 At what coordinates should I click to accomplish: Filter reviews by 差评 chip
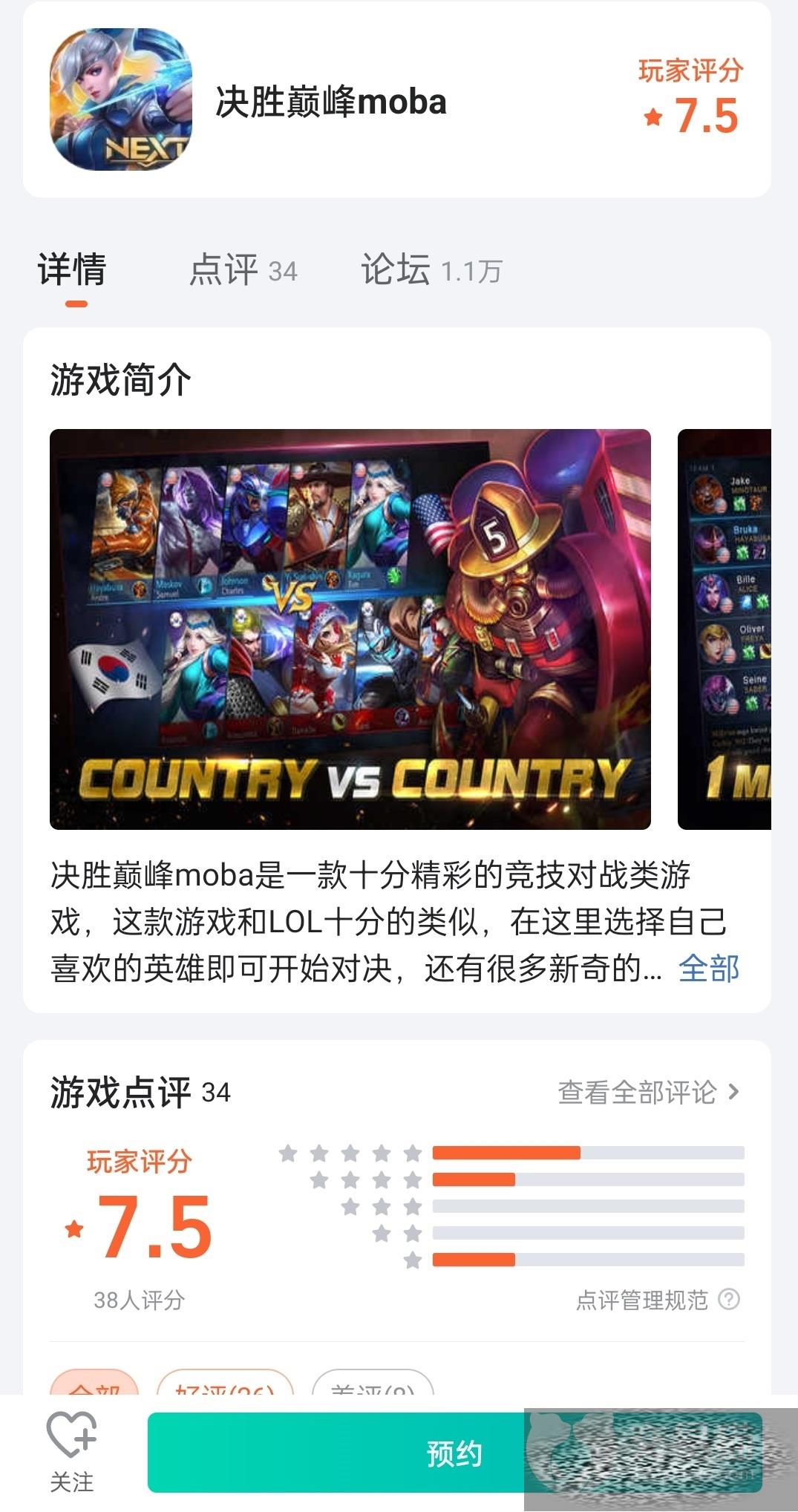click(x=372, y=1385)
